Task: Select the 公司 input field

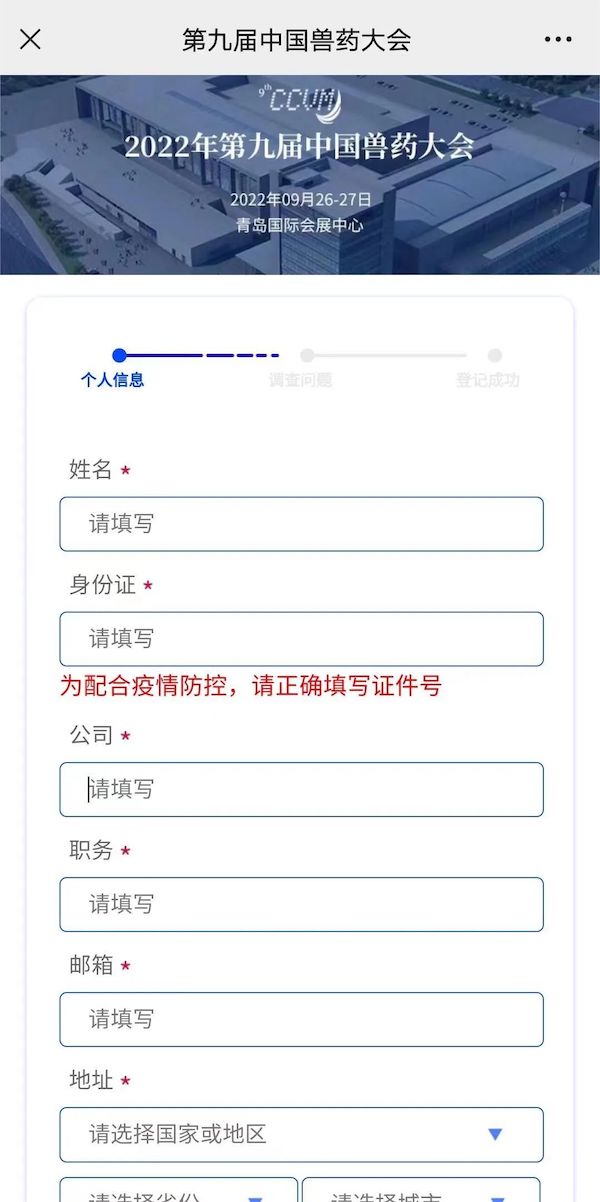Action: pos(301,789)
